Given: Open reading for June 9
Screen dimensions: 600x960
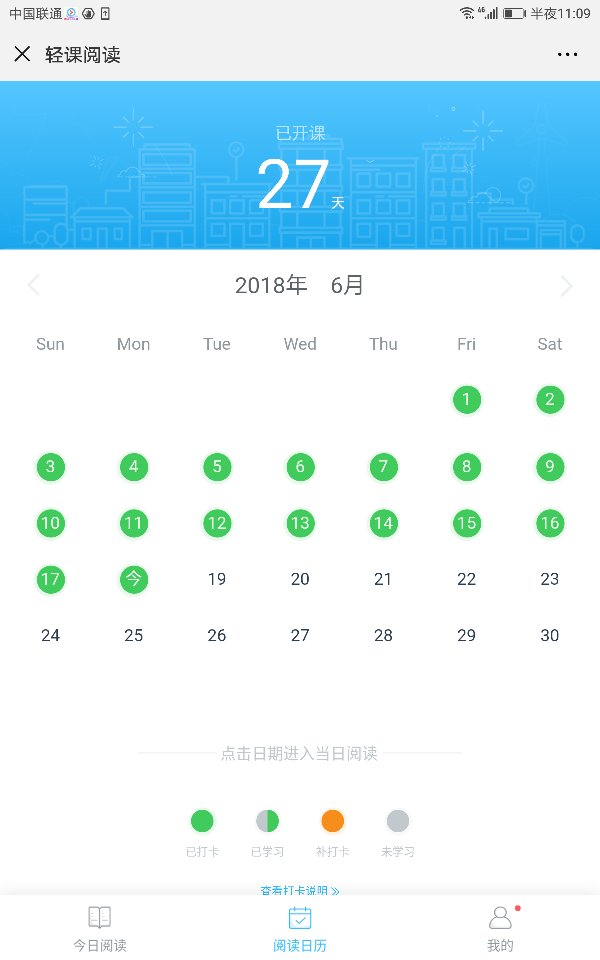Looking at the screenshot, I should [x=550, y=467].
